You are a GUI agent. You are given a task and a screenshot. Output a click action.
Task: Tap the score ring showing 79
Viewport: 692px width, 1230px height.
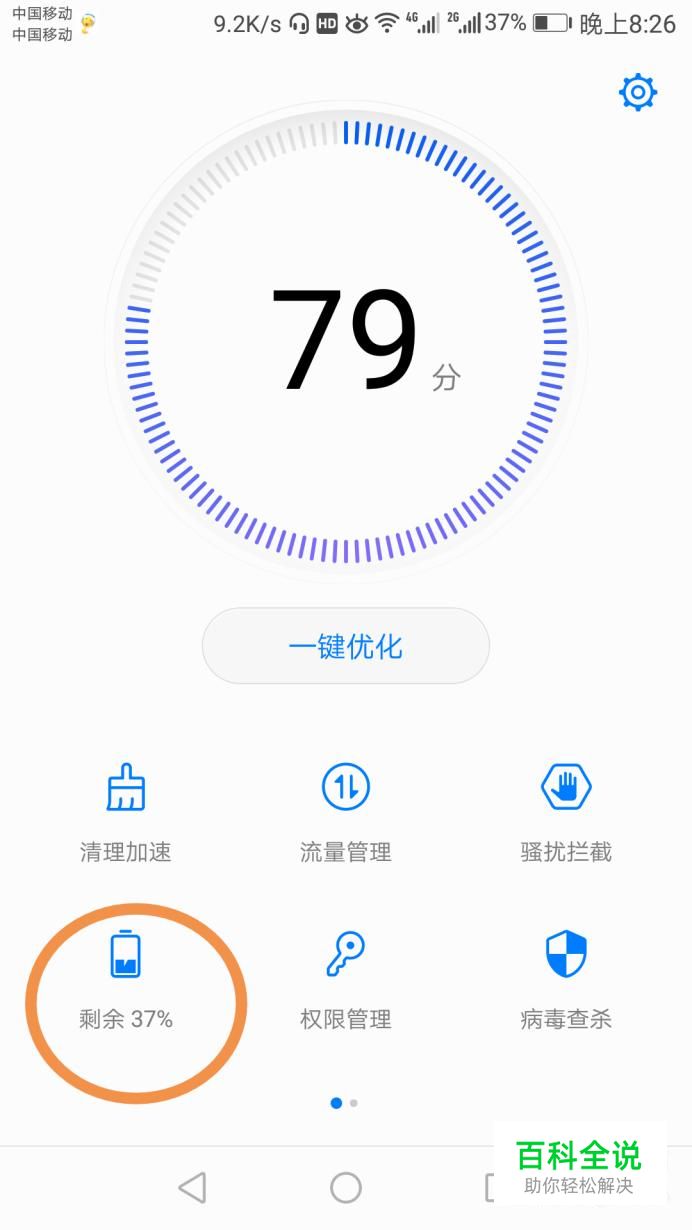pos(346,340)
